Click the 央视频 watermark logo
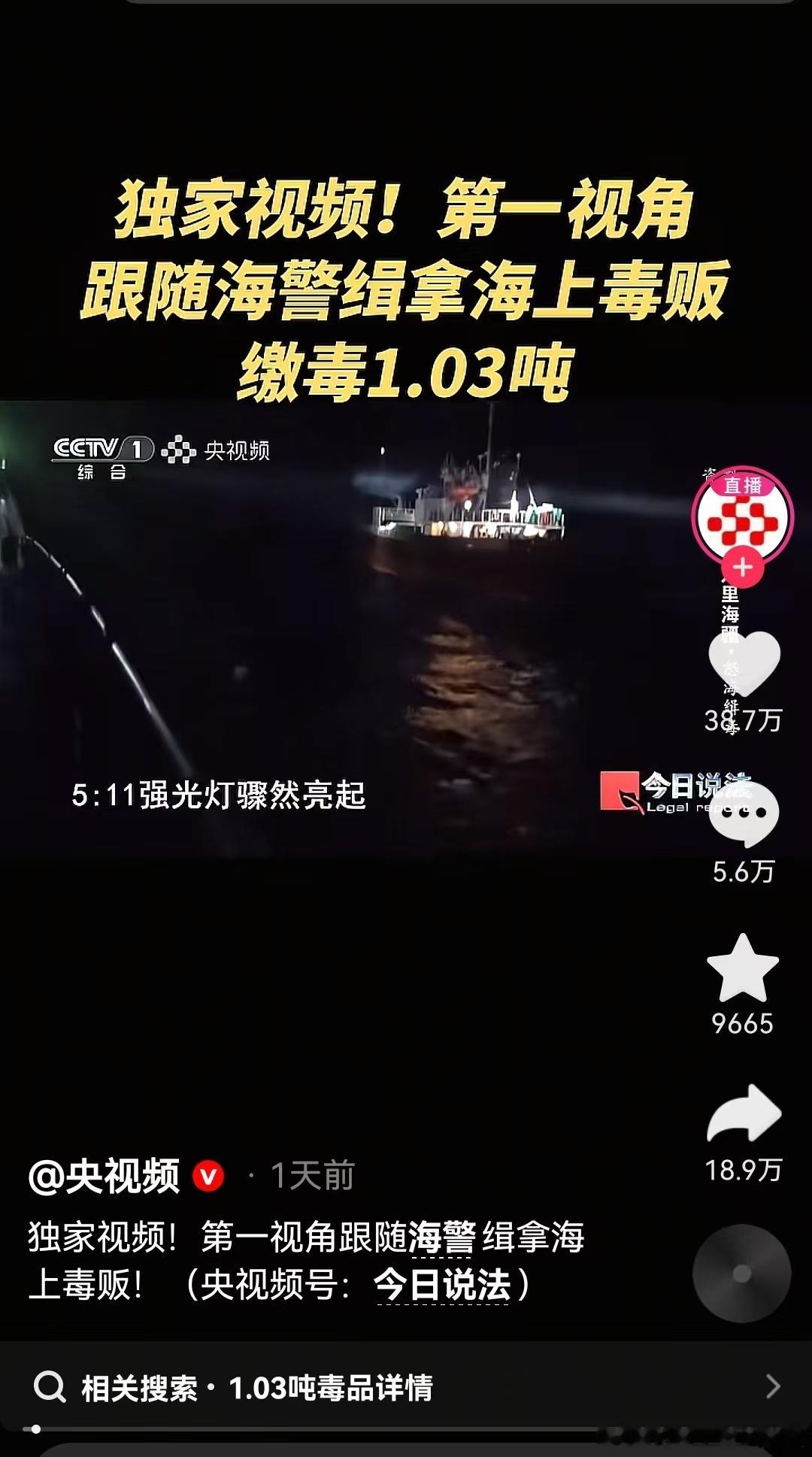This screenshot has width=812, height=1457. pyautogui.click(x=218, y=451)
